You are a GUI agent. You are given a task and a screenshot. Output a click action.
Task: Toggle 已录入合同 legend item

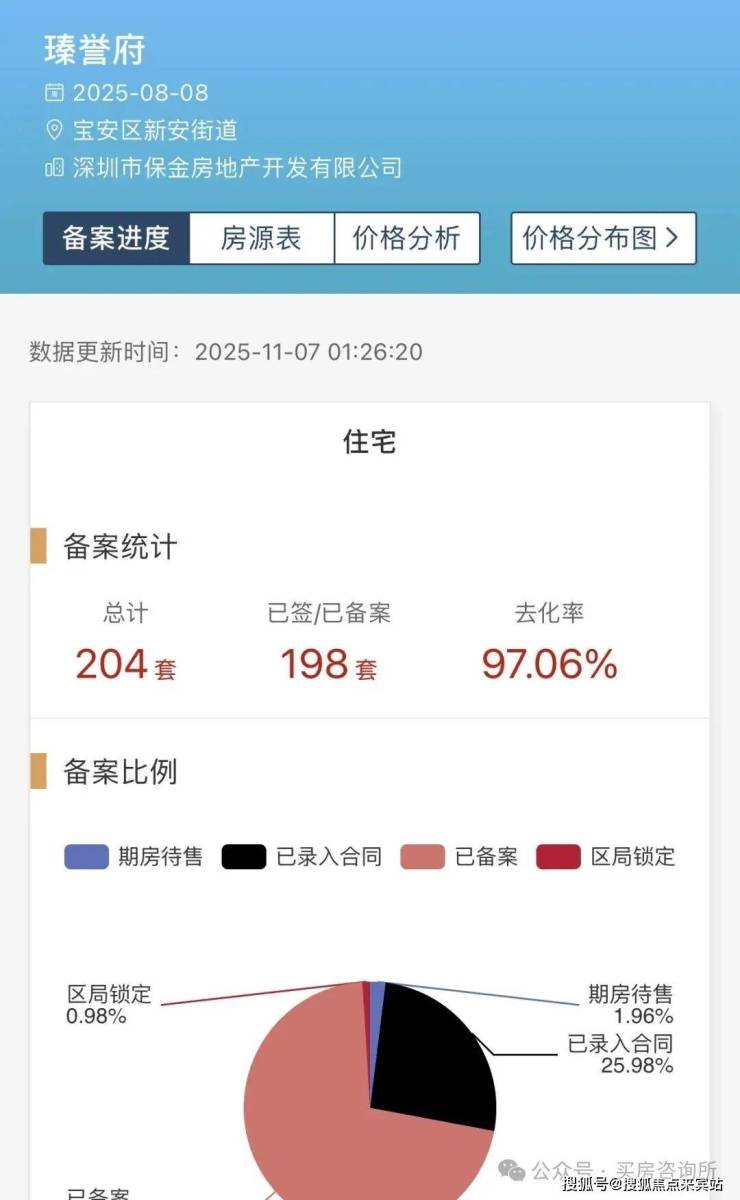point(302,857)
